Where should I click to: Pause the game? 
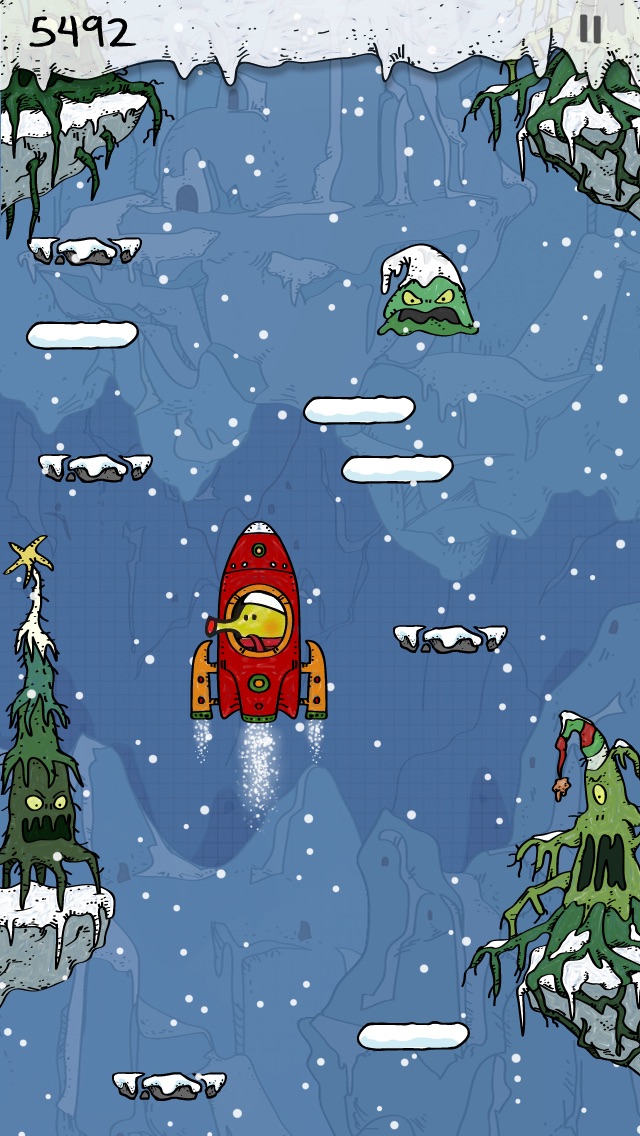click(590, 29)
